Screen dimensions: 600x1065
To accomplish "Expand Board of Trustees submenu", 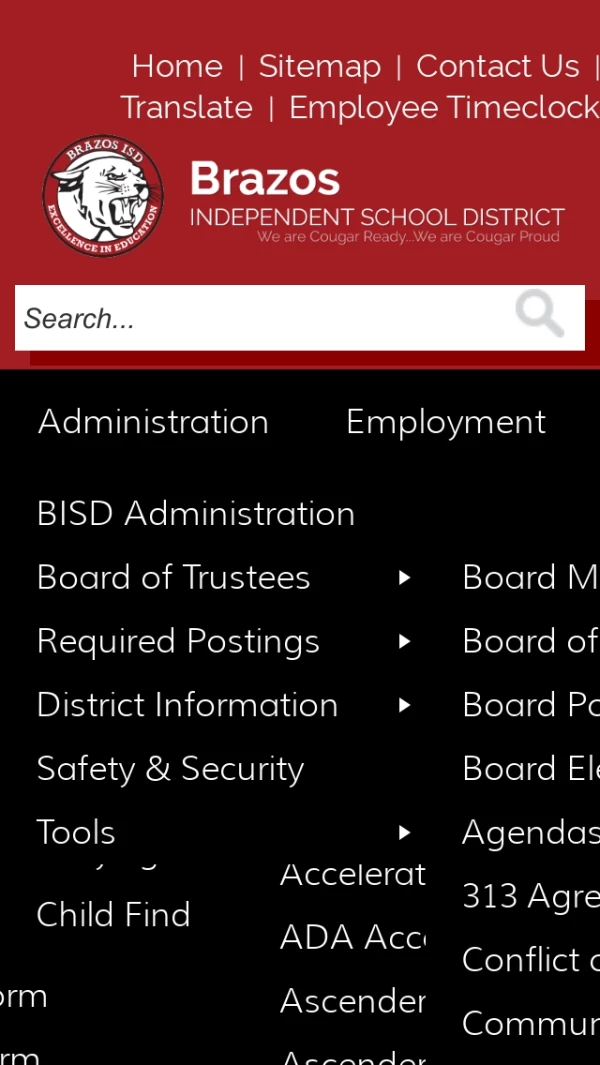I will (x=174, y=578).
